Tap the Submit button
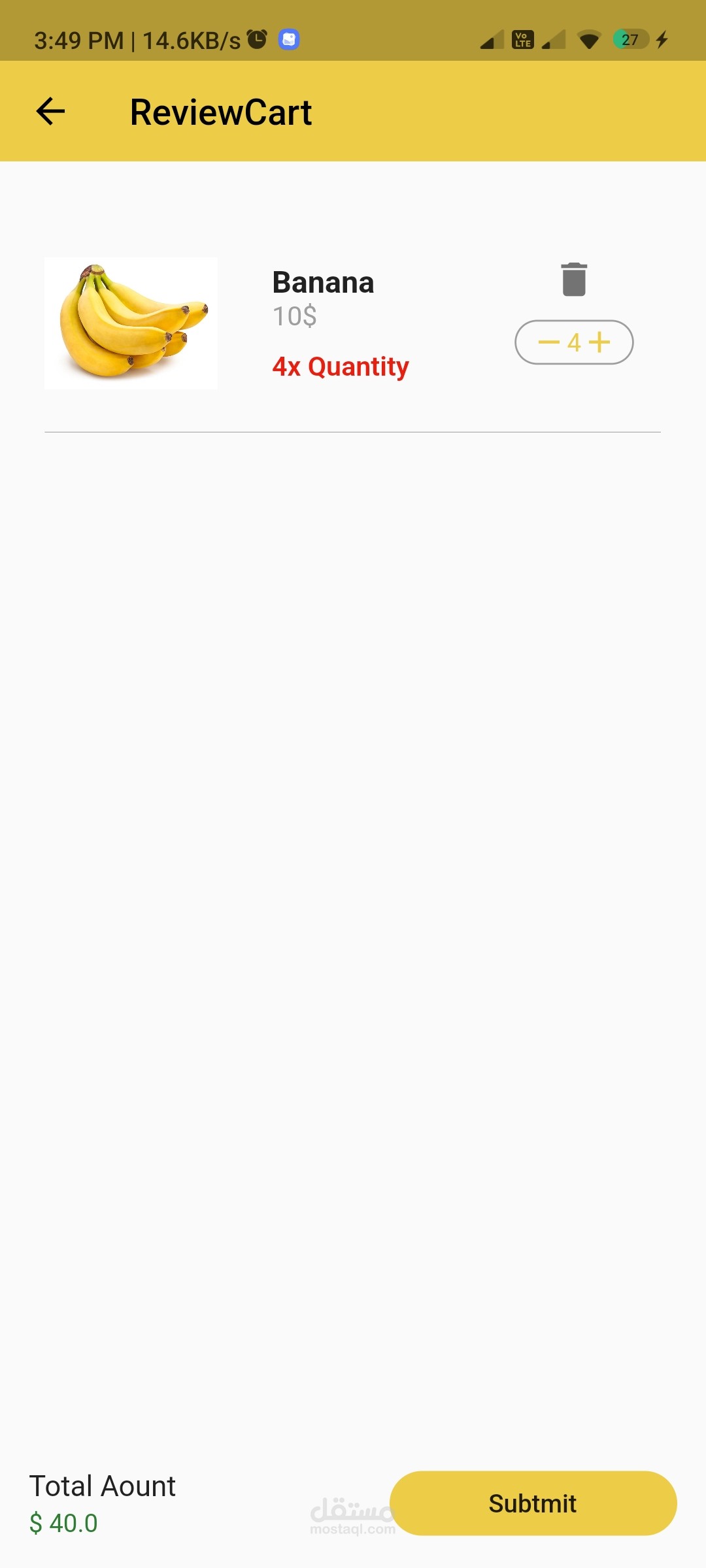The image size is (706, 1568). (533, 1503)
